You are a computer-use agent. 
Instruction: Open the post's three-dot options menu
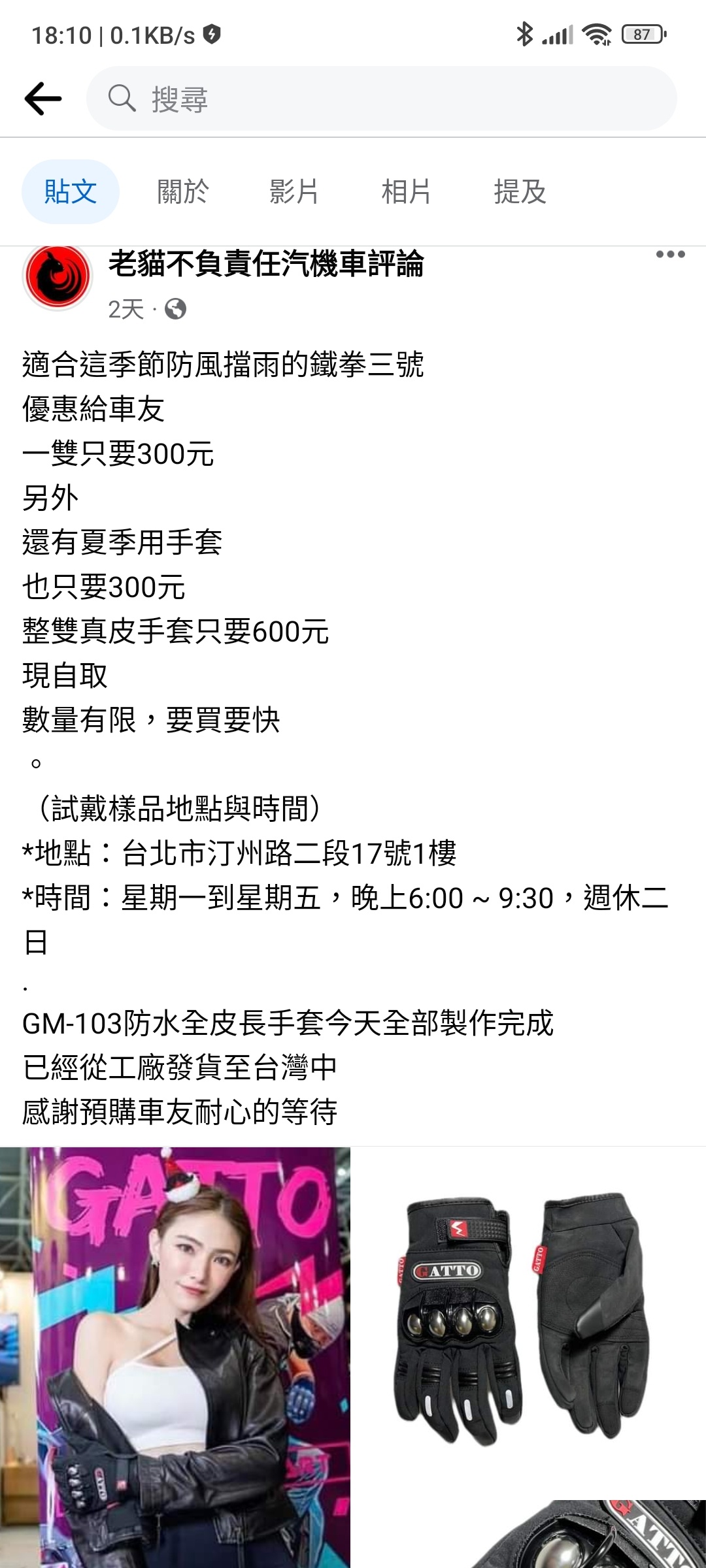[x=671, y=255]
